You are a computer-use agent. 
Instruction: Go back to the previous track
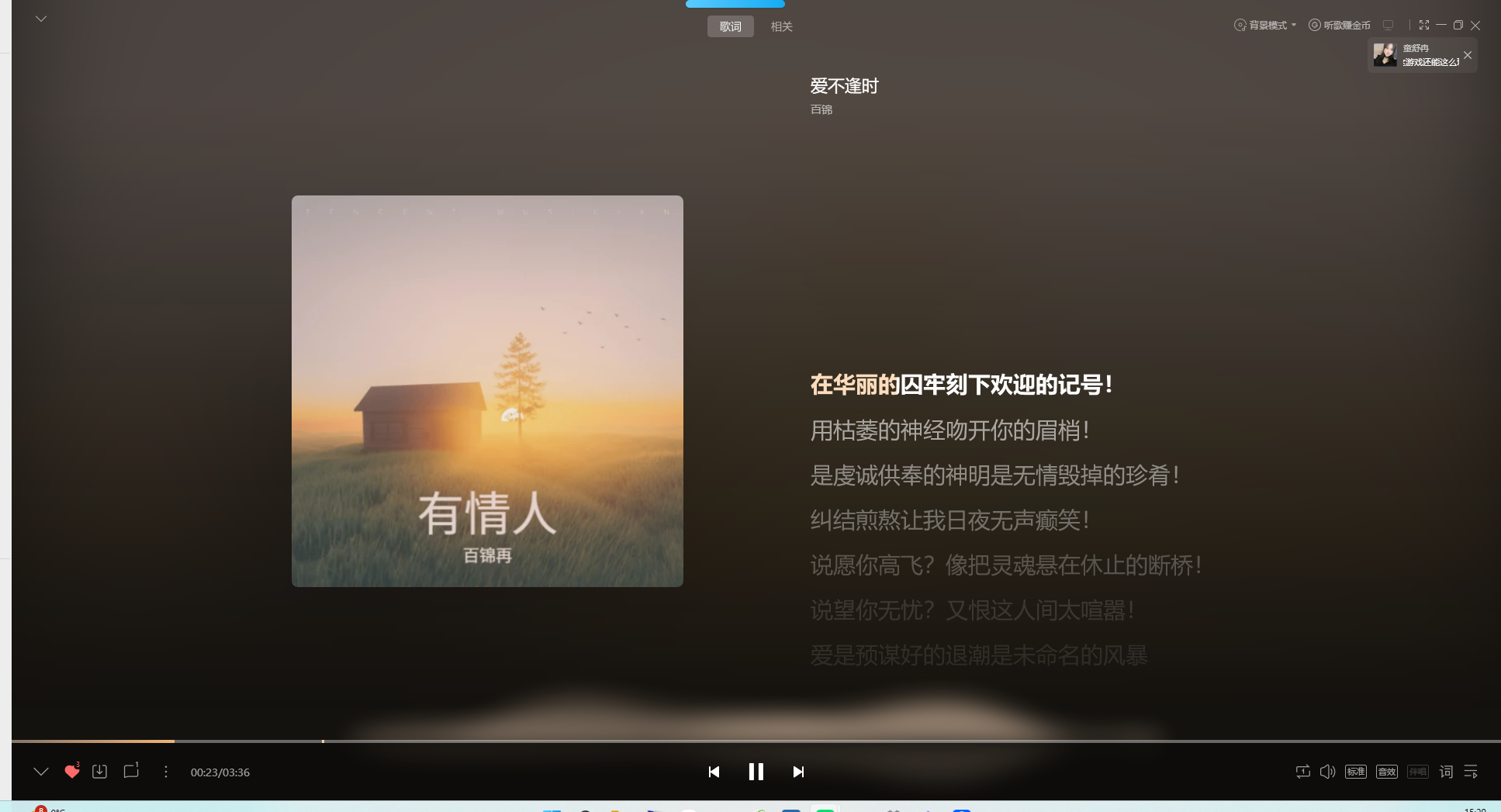pyautogui.click(x=714, y=772)
